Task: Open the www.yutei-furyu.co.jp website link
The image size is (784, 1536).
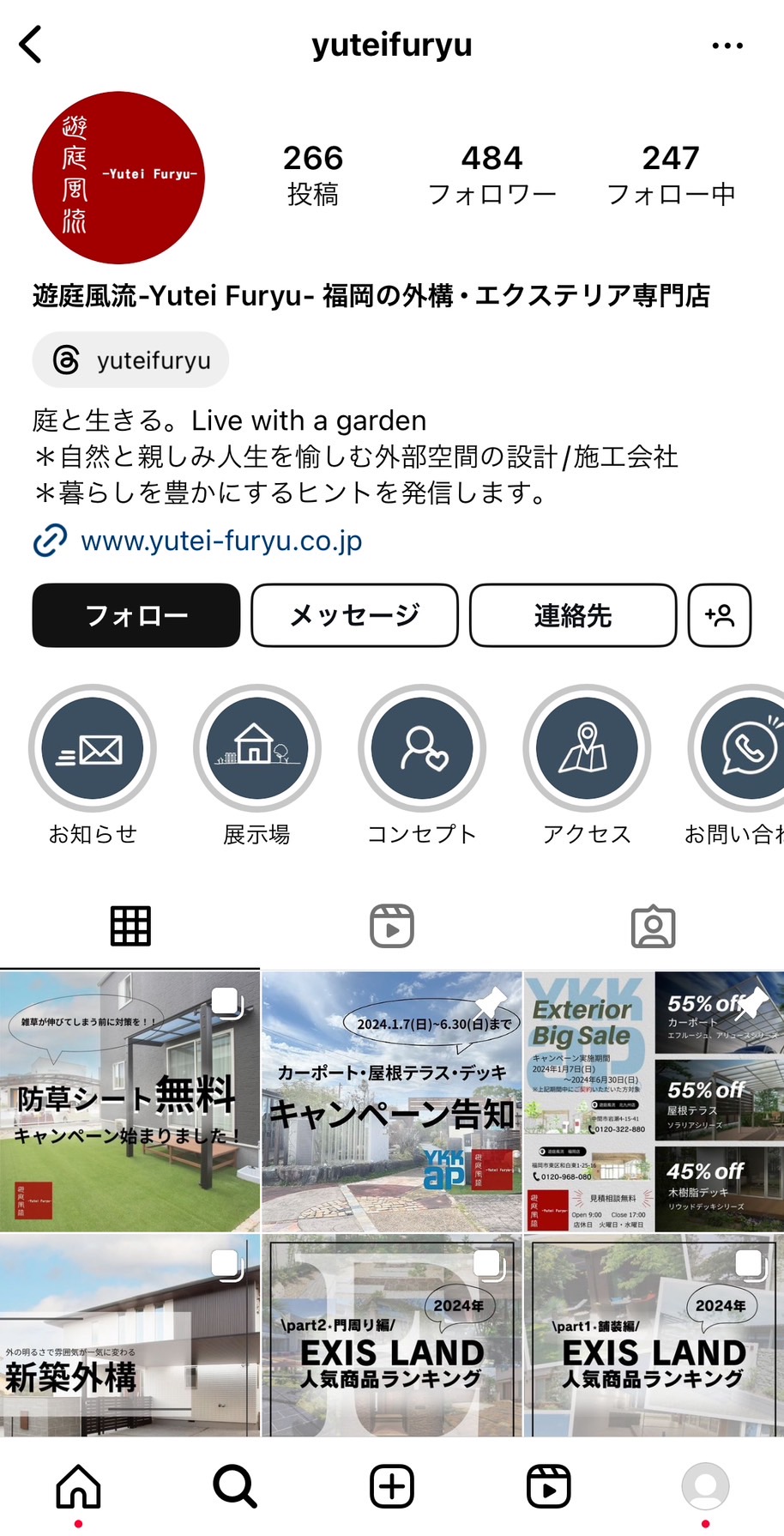Action: pyautogui.click(x=221, y=541)
